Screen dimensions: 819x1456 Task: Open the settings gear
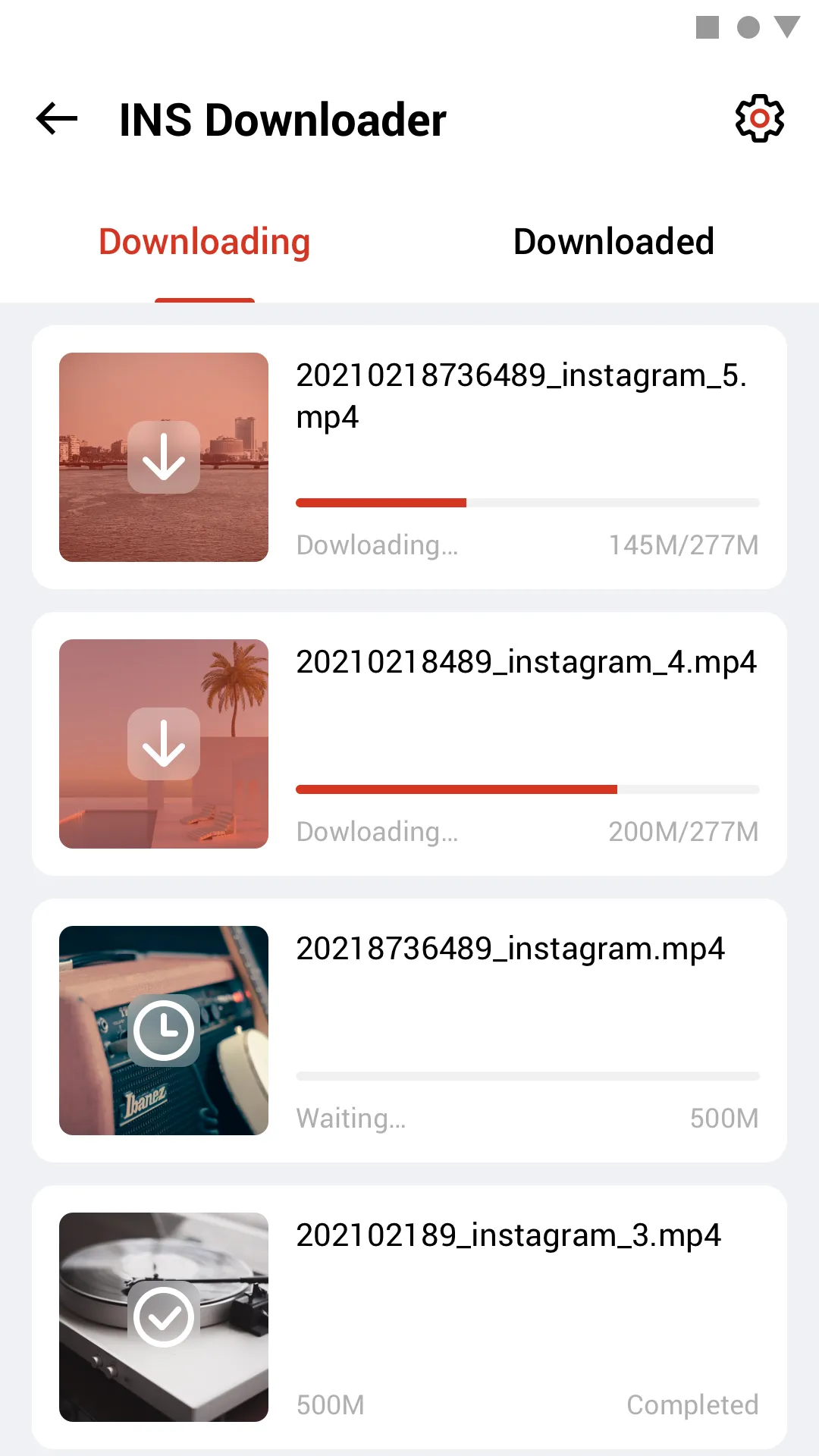tap(759, 119)
